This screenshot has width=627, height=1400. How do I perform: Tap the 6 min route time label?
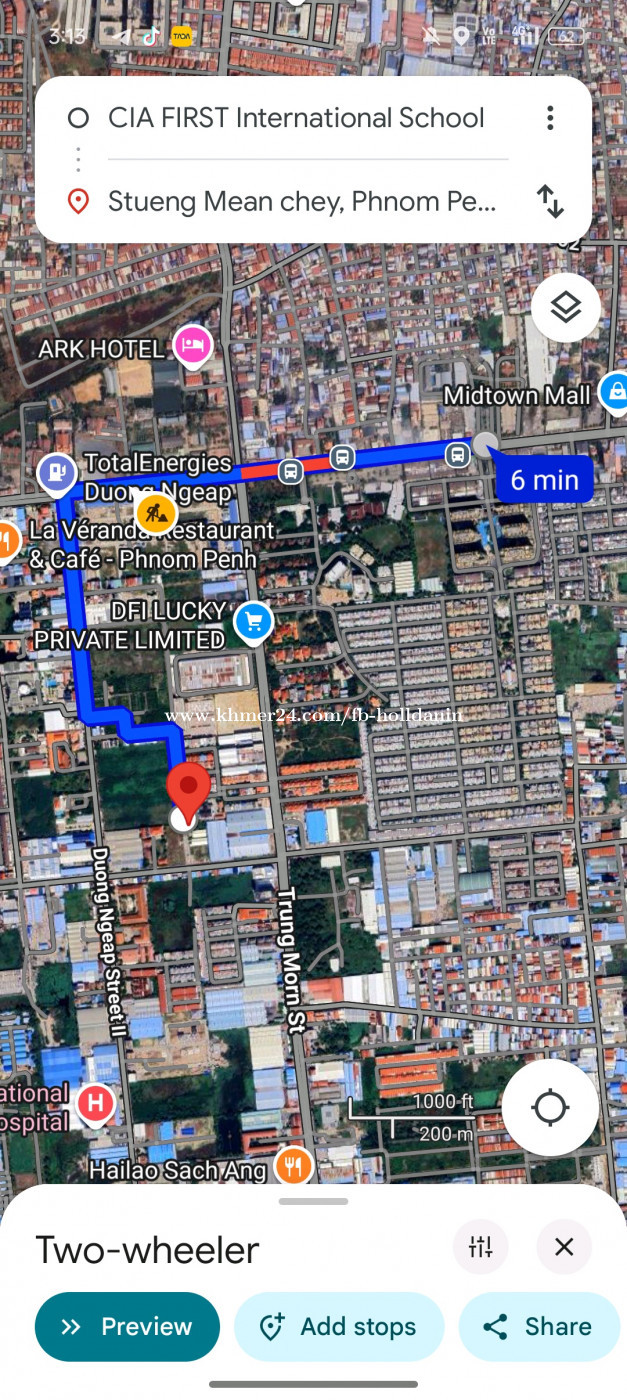click(544, 480)
